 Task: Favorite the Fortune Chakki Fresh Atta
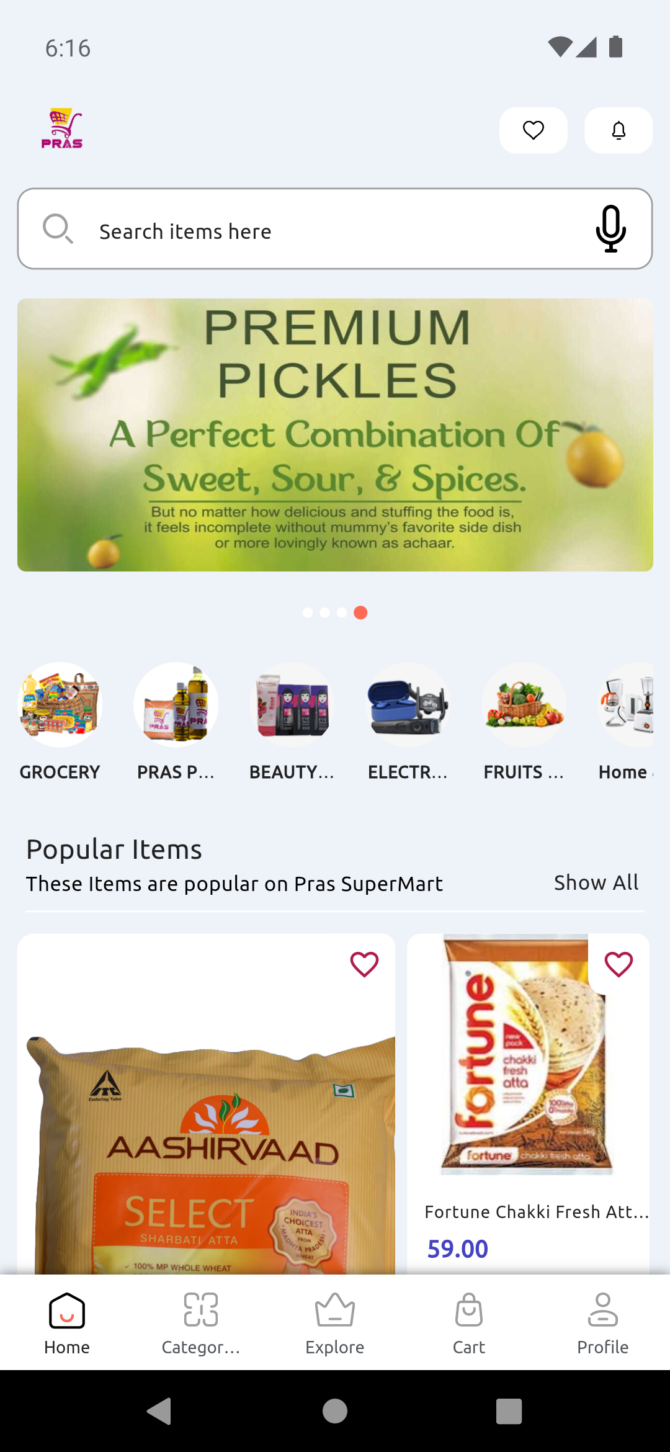click(619, 964)
